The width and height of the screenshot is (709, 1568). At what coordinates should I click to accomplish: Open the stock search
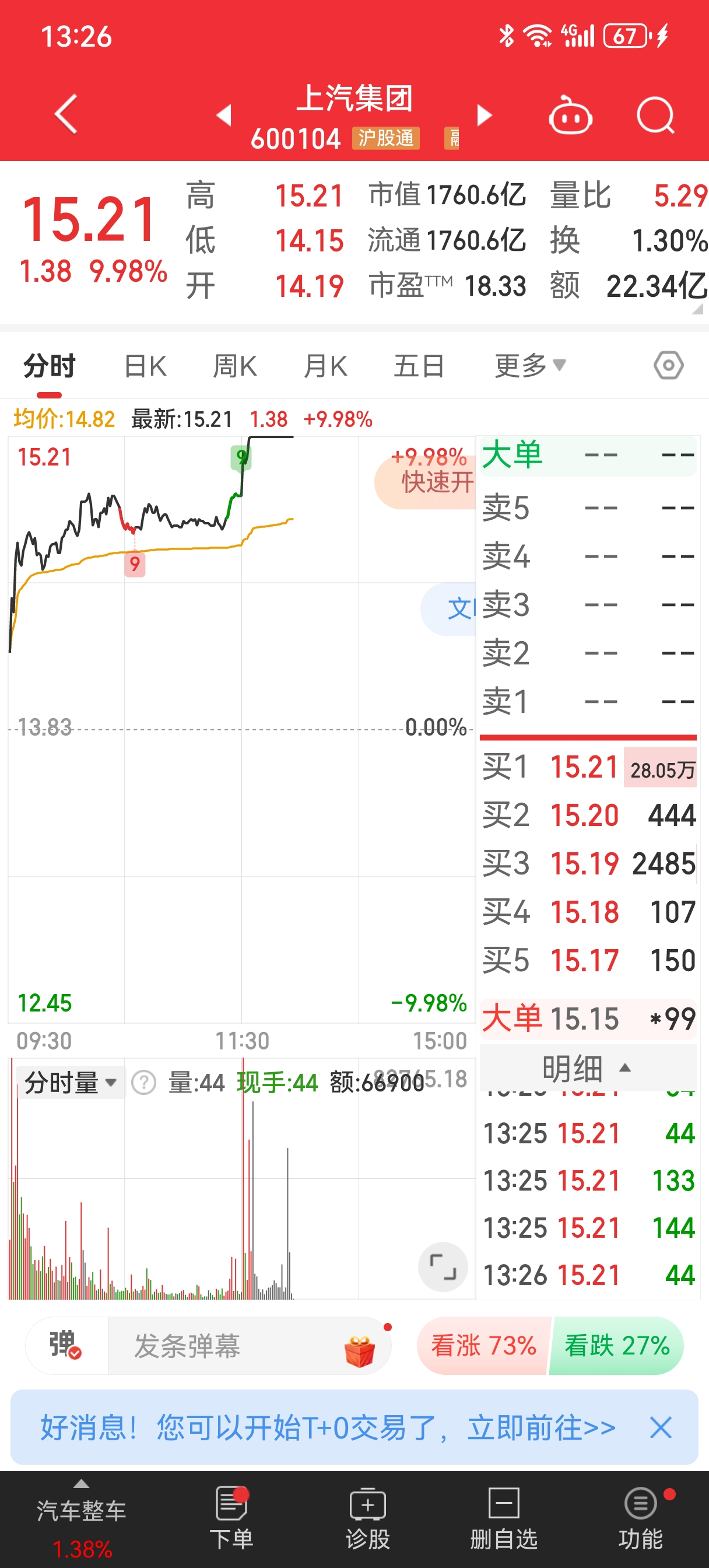click(655, 115)
